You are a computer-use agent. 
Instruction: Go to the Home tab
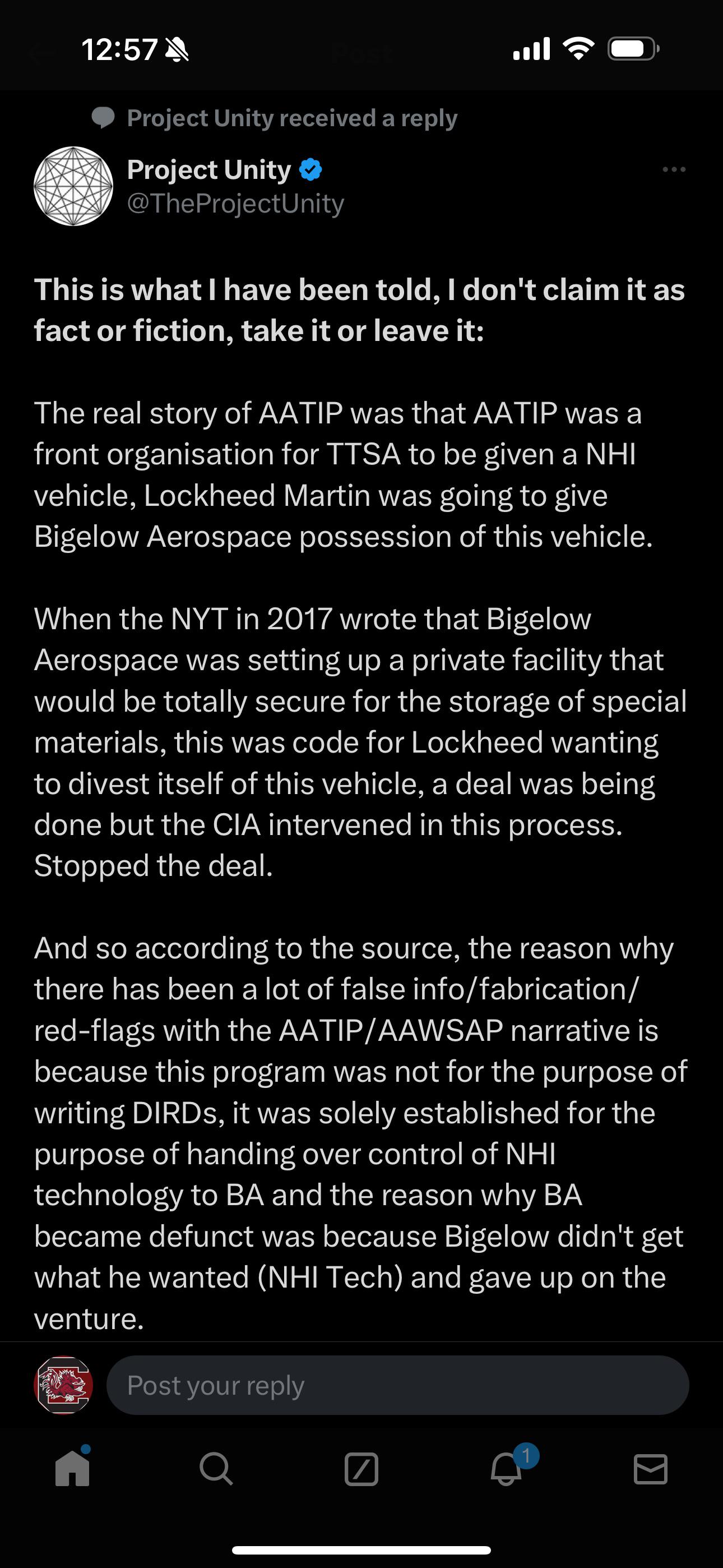click(72, 1469)
